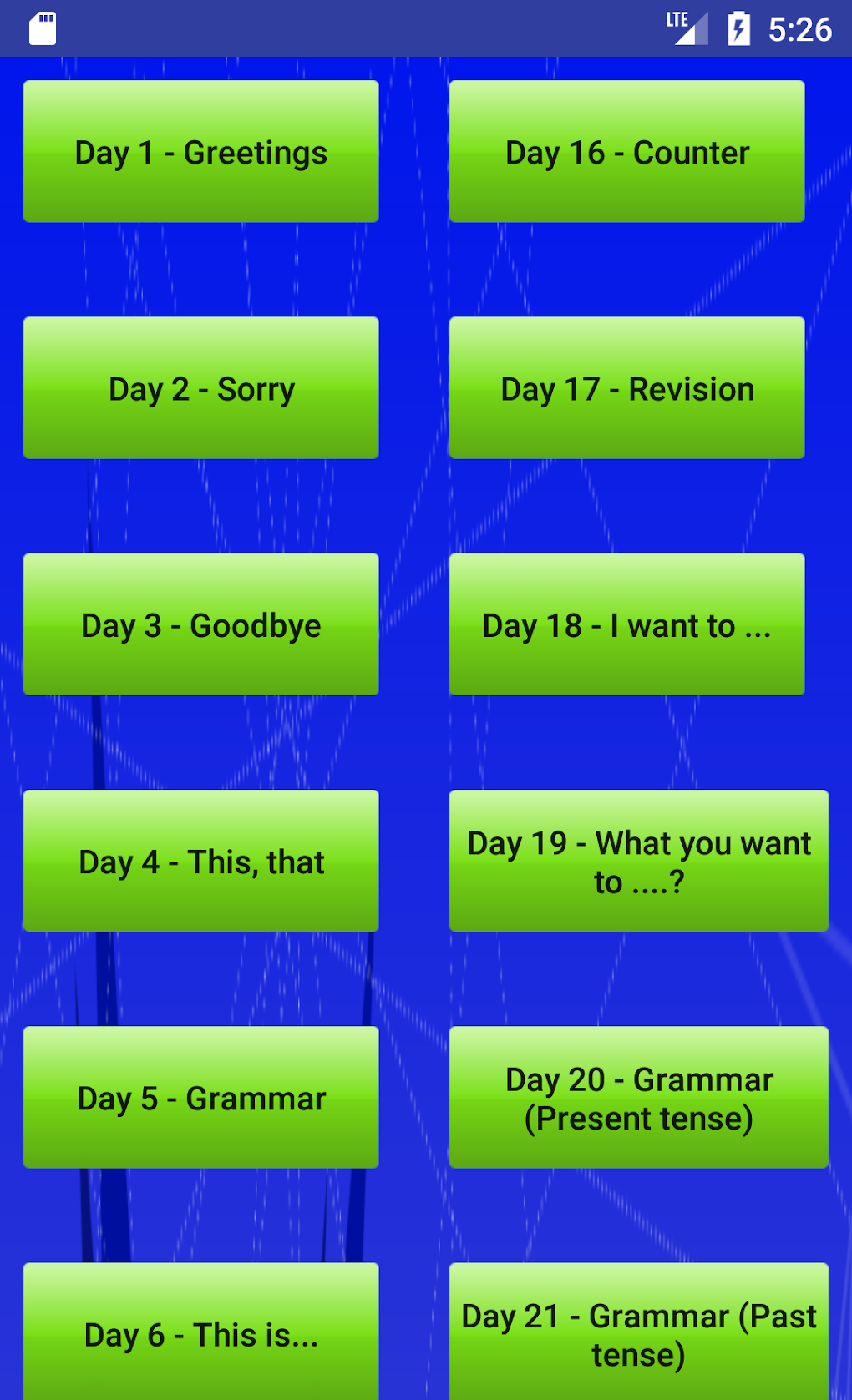Choose Day 20 - Grammar (Present tense)
The image size is (852, 1400).
point(638,1096)
